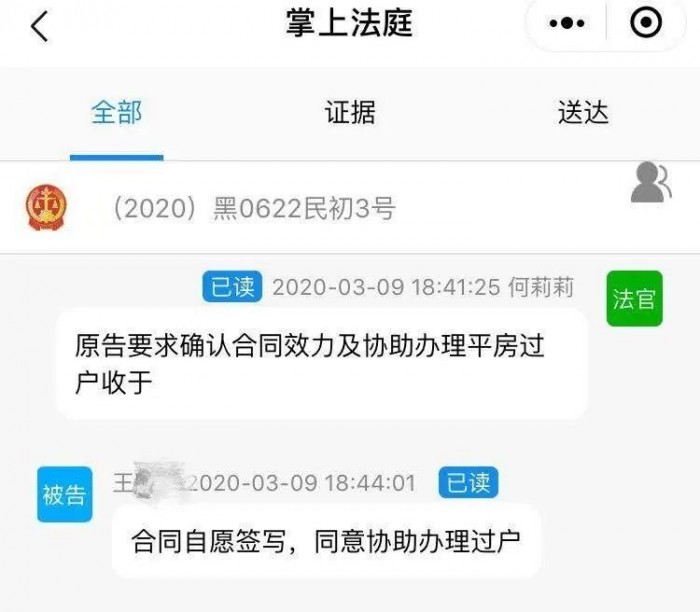Image resolution: width=700 pixels, height=612 pixels.
Task: Open the mini program's three-dot menu
Action: (x=567, y=23)
